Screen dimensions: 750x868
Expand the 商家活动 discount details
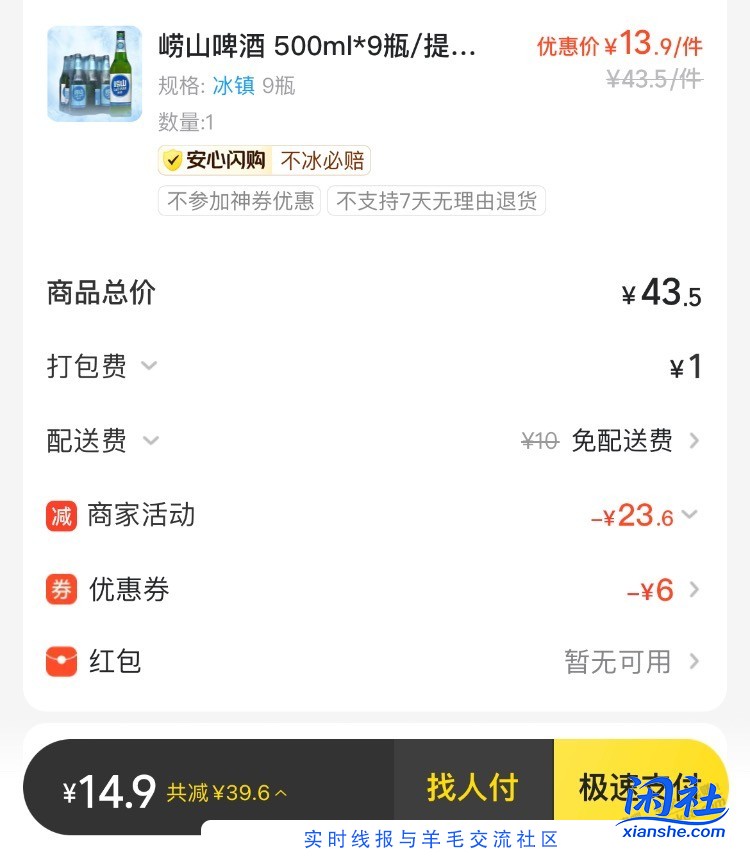[x=690, y=515]
